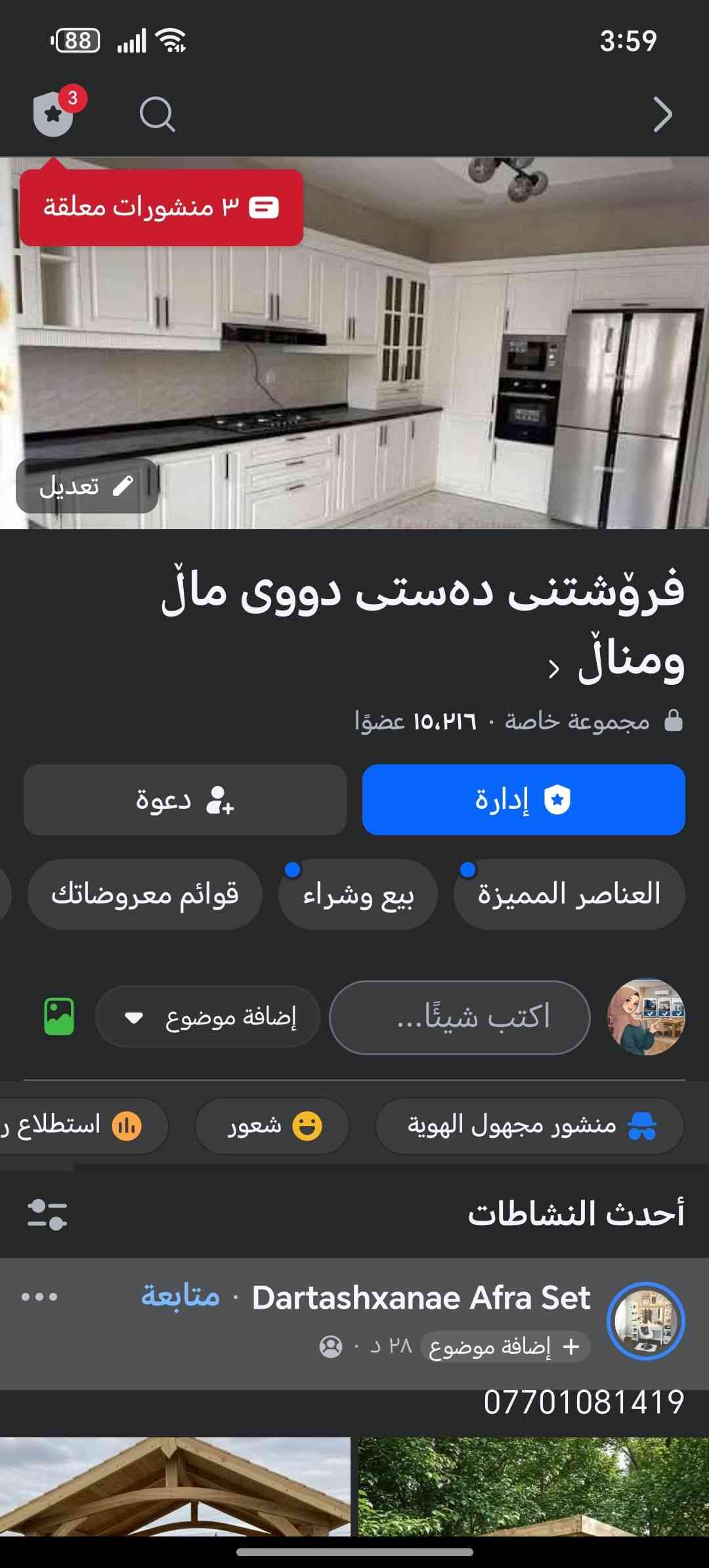Select the شعور feeling chip
This screenshot has width=709, height=1568.
click(272, 1125)
